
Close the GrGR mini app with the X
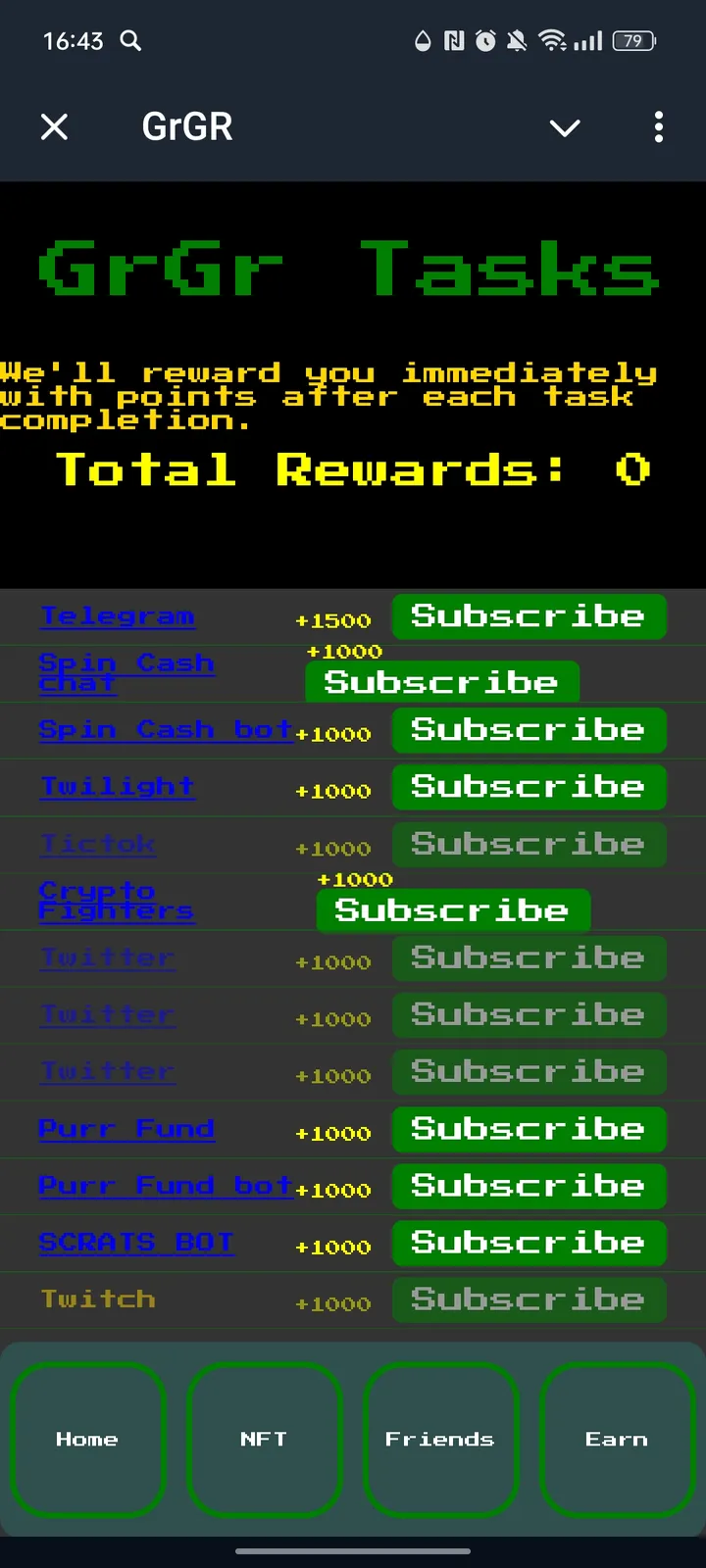55,127
